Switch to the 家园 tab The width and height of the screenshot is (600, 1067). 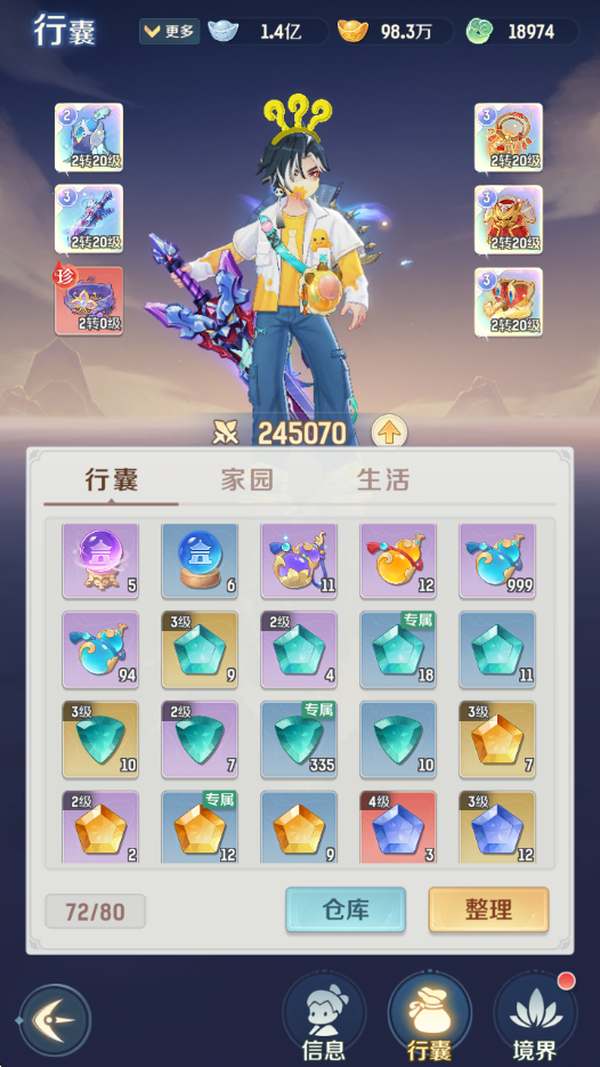[246, 480]
